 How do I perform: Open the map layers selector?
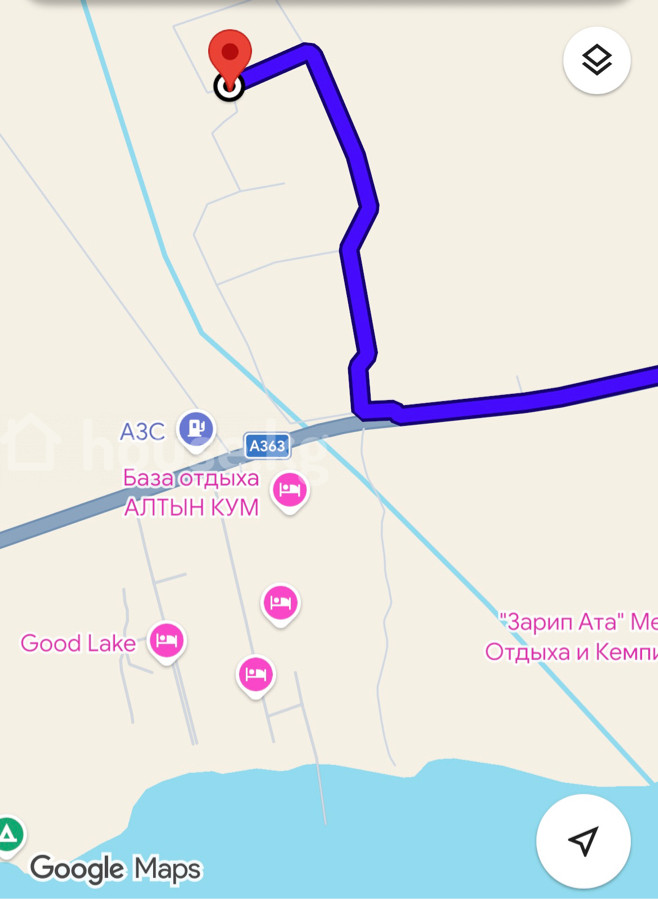click(x=596, y=61)
